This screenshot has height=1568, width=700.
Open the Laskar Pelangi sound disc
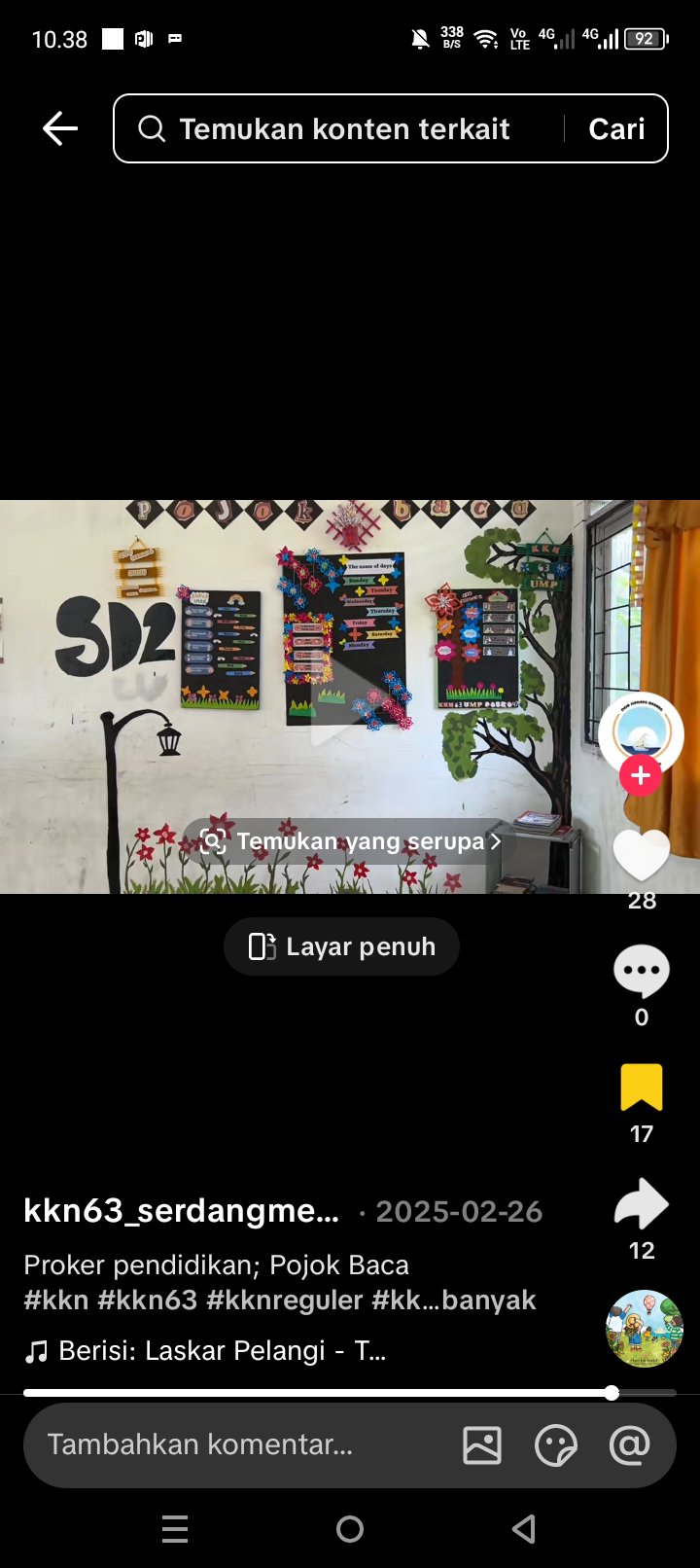(644, 1329)
